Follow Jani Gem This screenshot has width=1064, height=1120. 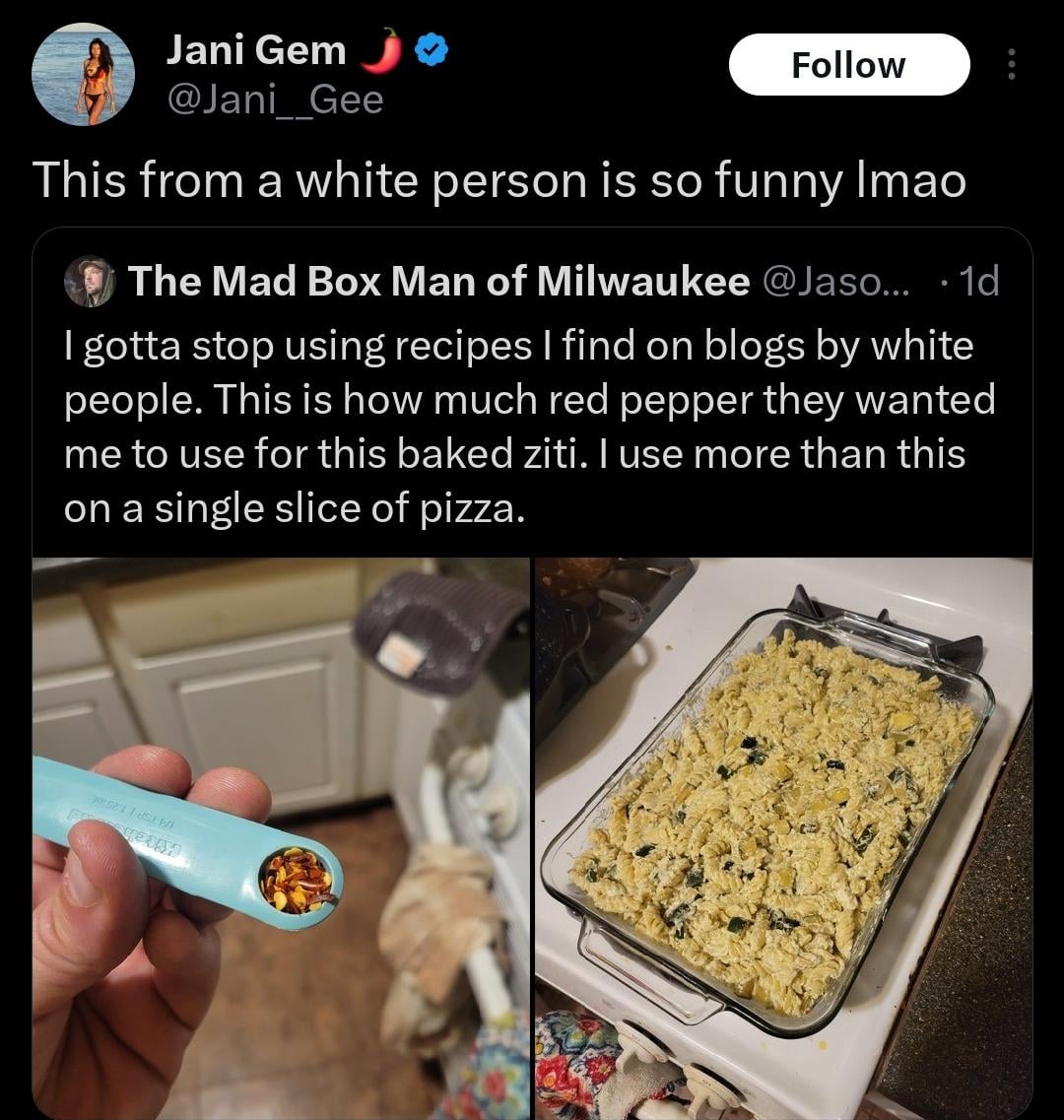(x=848, y=65)
